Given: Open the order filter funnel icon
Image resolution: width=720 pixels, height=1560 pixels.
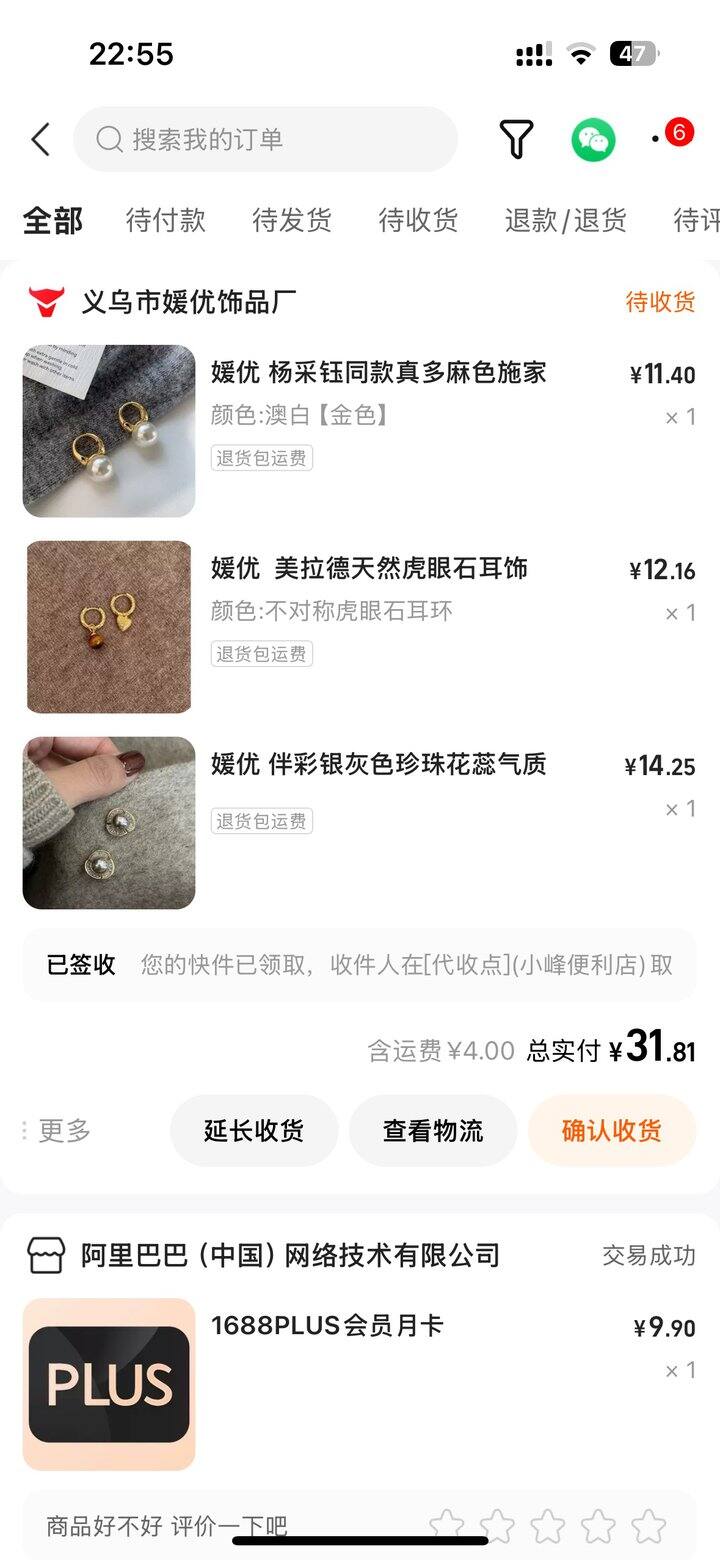Looking at the screenshot, I should point(516,139).
